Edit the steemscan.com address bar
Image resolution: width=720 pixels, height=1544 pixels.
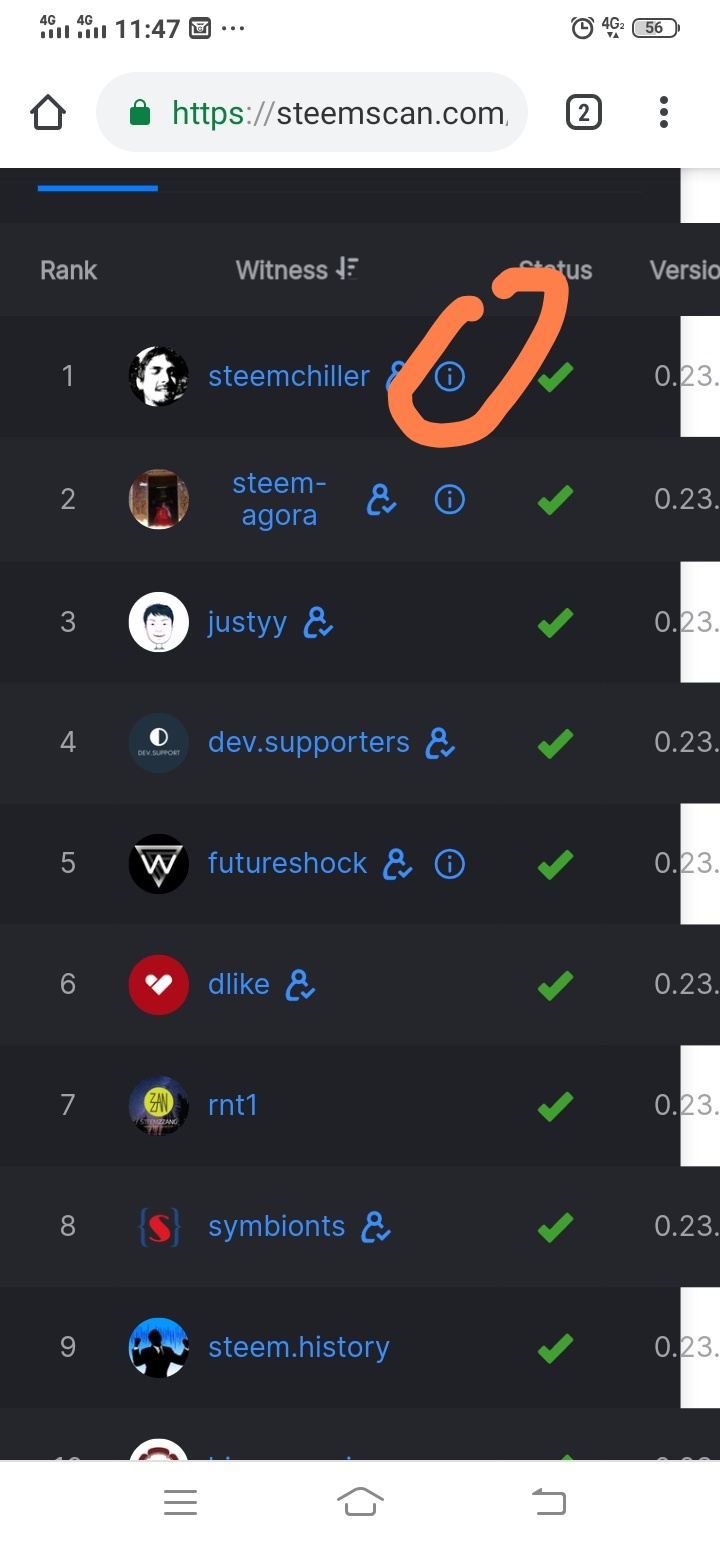[338, 112]
